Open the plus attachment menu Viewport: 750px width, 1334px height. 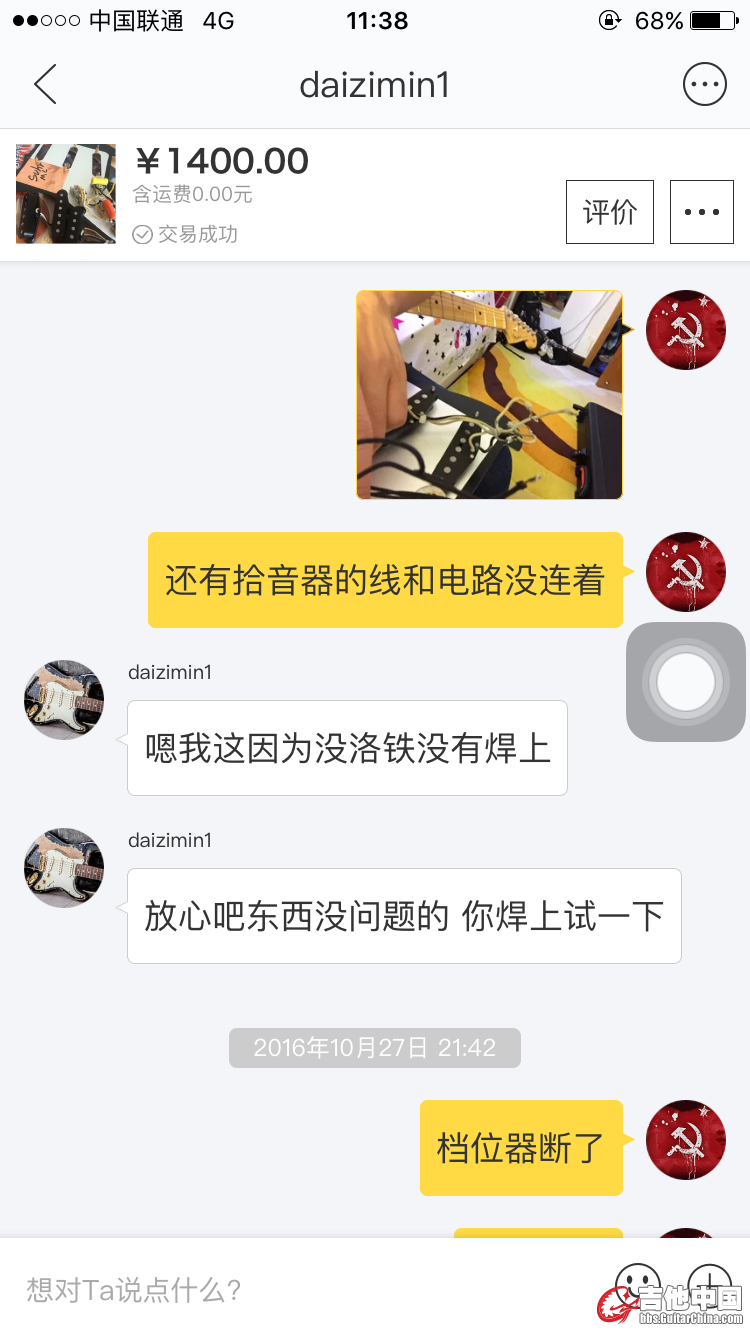point(710,1282)
